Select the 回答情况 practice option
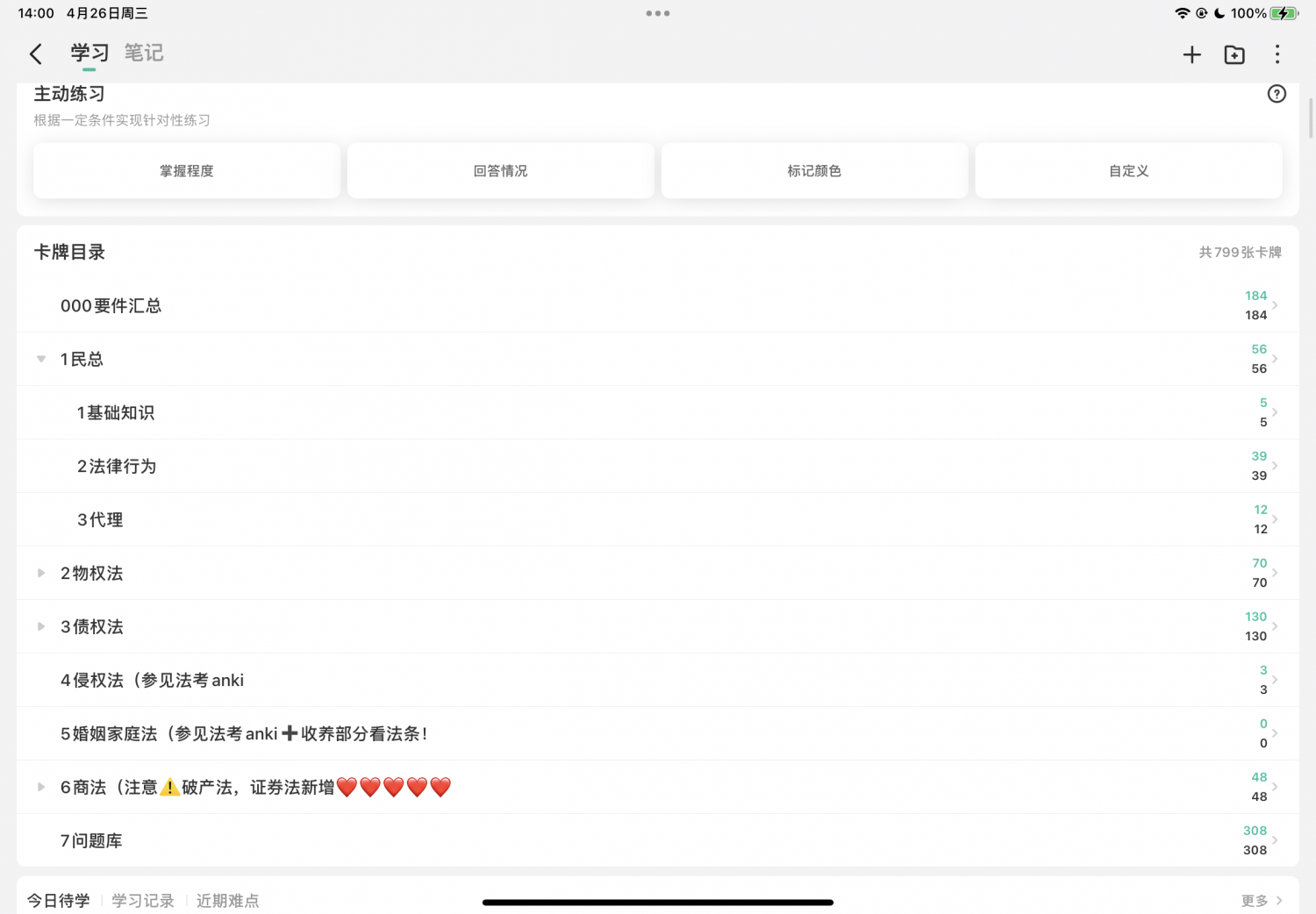The width and height of the screenshot is (1316, 914). coord(500,171)
